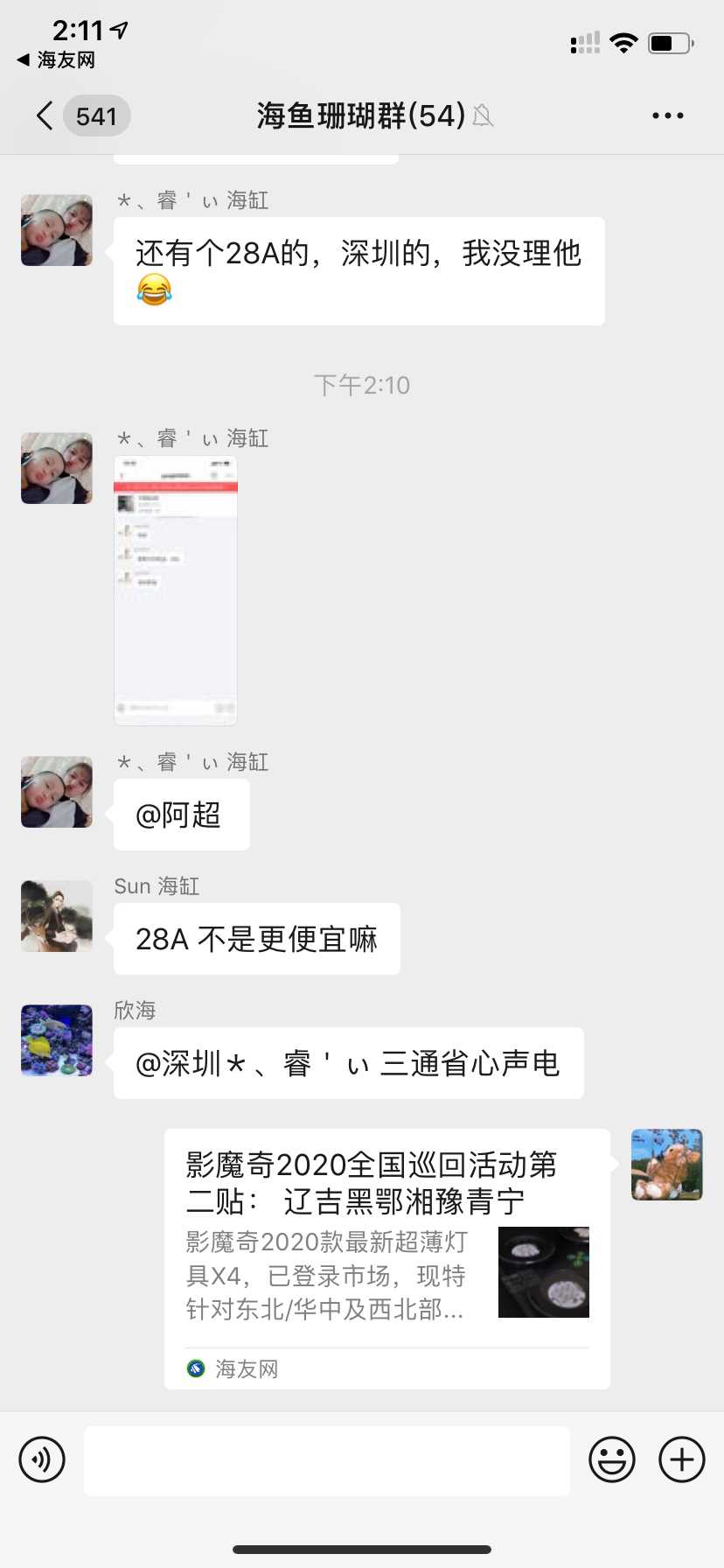Switch to voice message input

point(42,1459)
